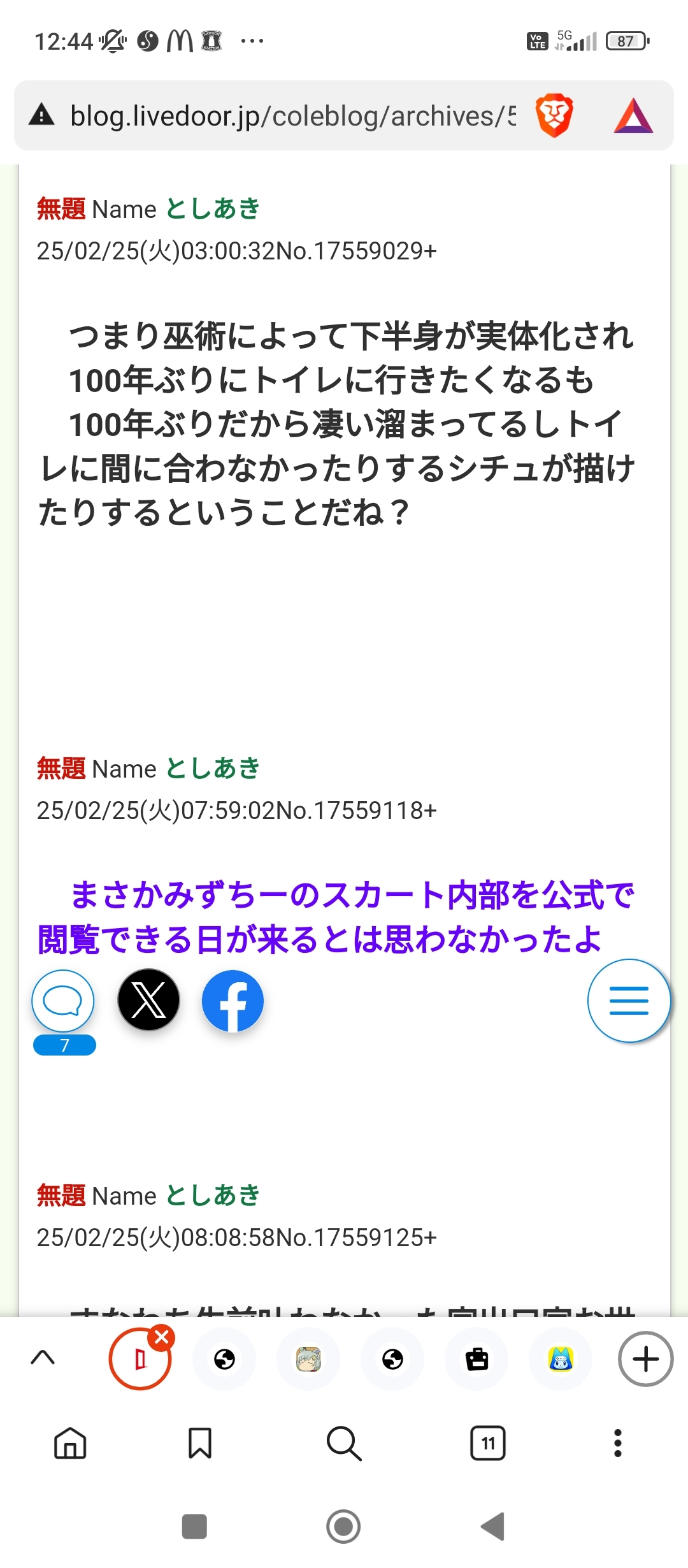Open Brave Shields lion icon
The image size is (688, 1568).
(x=554, y=116)
